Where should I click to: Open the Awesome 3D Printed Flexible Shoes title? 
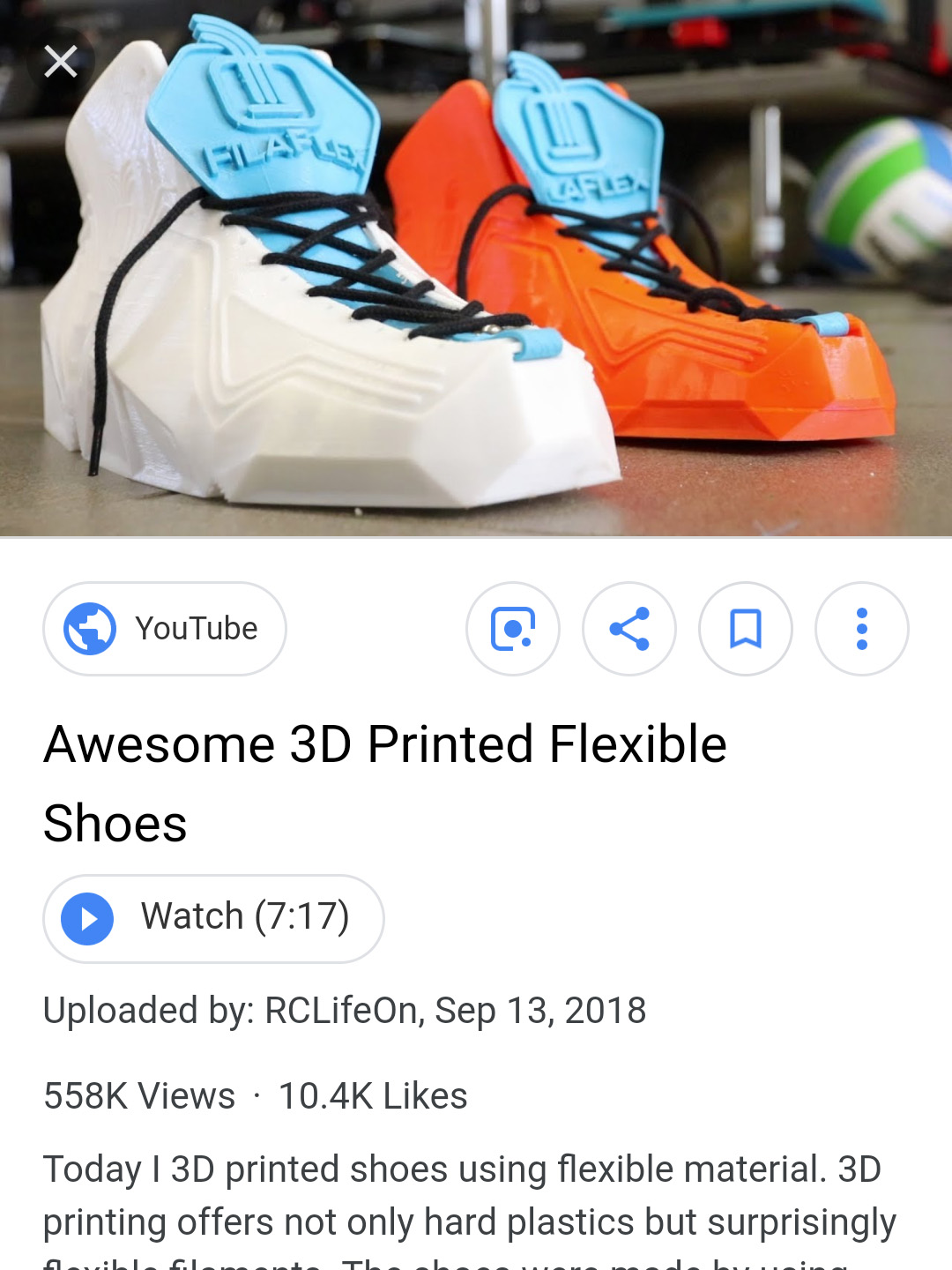[384, 781]
